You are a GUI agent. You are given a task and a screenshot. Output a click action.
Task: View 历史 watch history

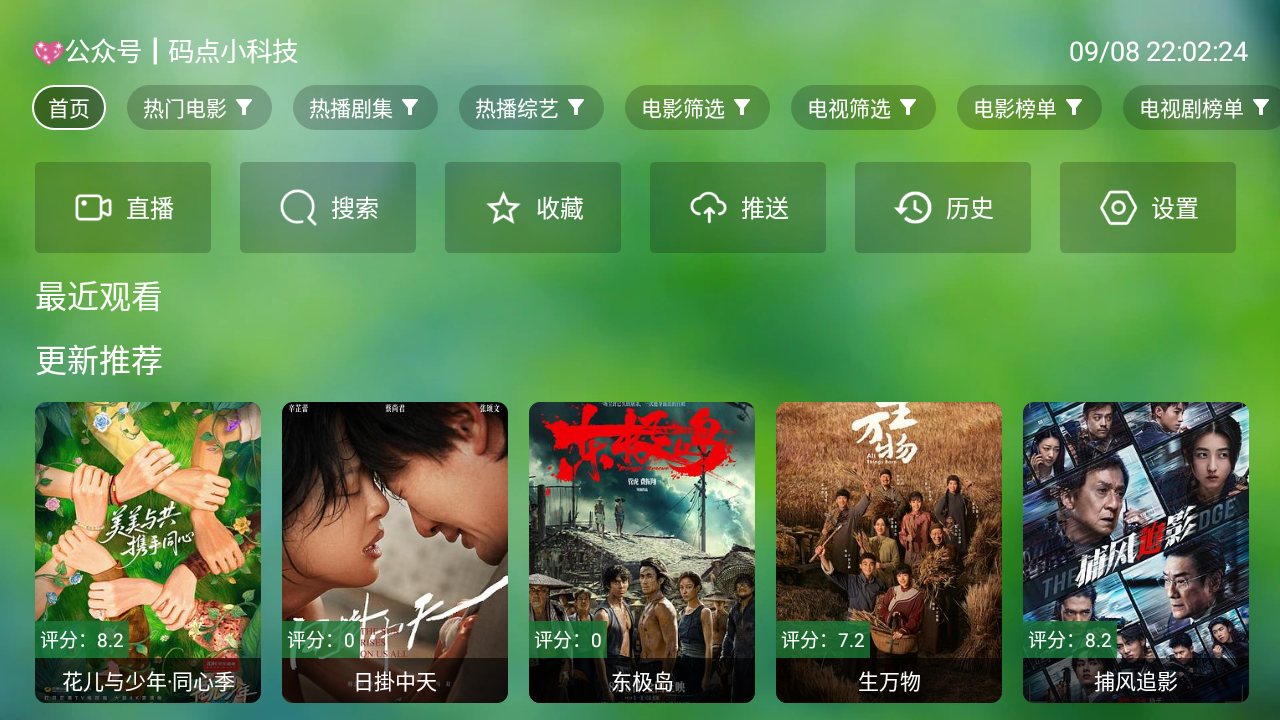coord(943,208)
